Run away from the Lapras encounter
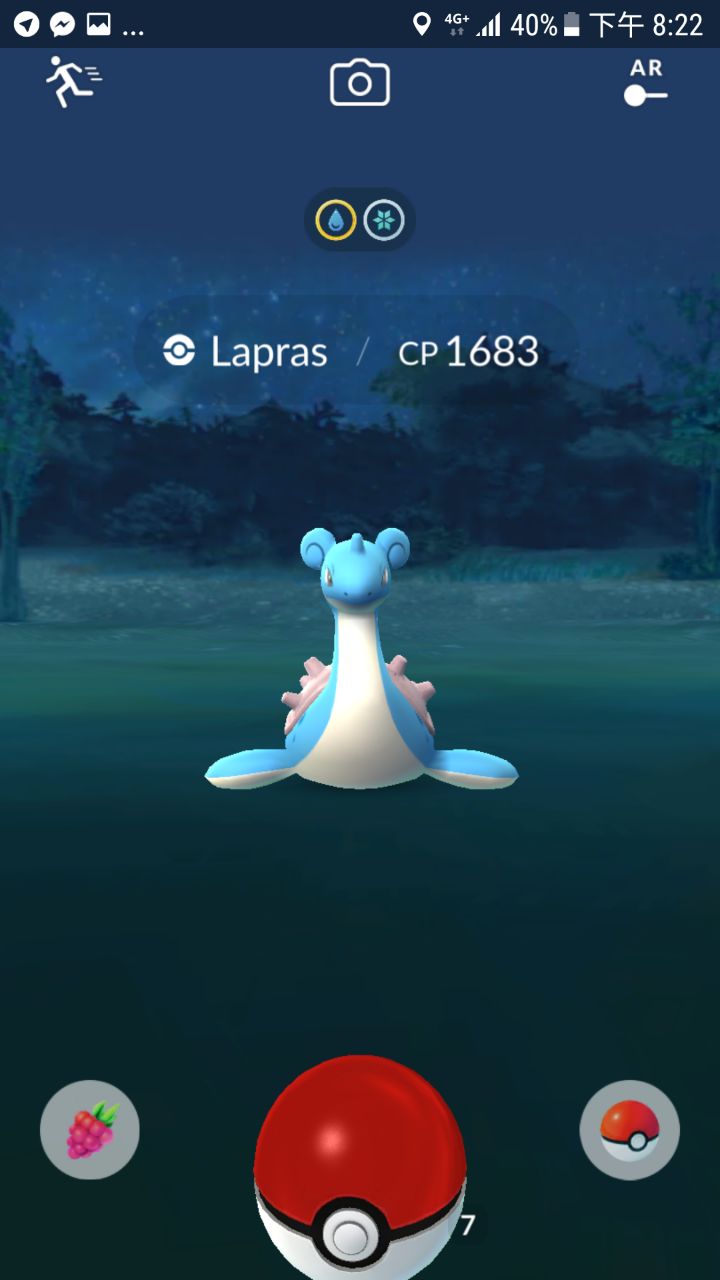The image size is (720, 1280). (73, 81)
